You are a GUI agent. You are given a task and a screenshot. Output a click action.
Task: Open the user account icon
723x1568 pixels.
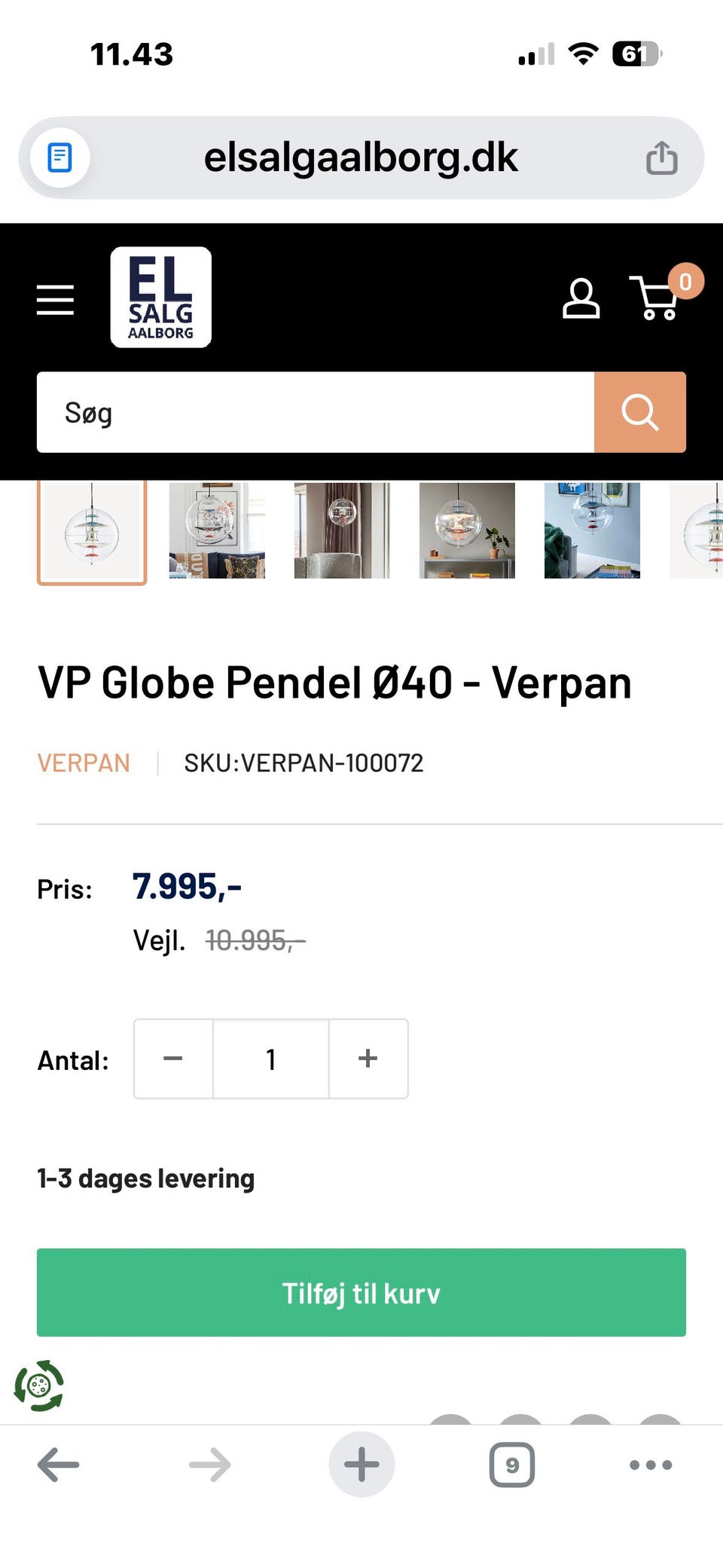coord(581,298)
